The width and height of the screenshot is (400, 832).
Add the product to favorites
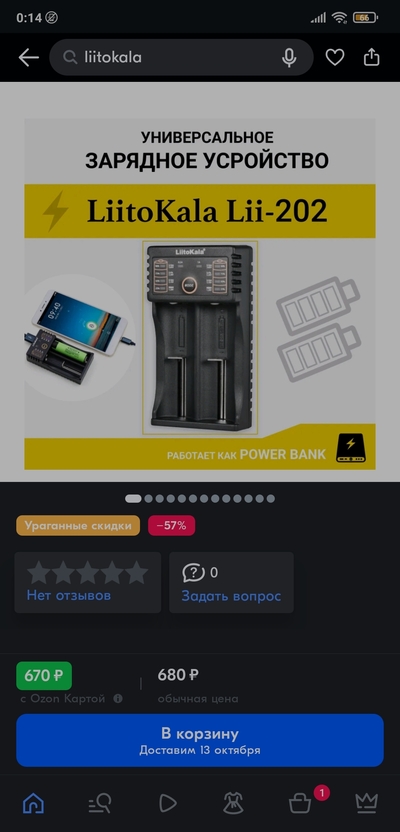click(x=335, y=57)
